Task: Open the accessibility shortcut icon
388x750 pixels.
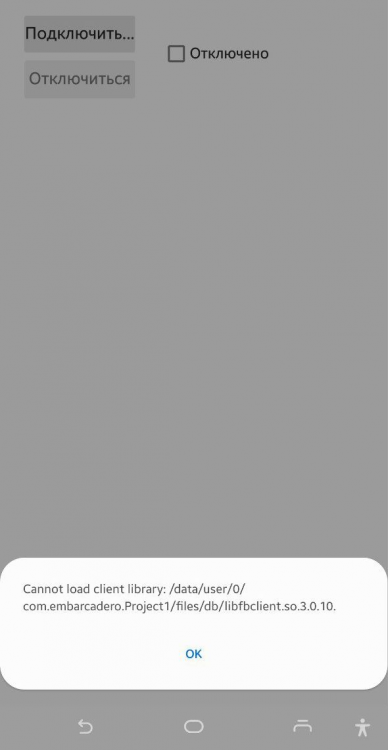Action: pyautogui.click(x=363, y=727)
